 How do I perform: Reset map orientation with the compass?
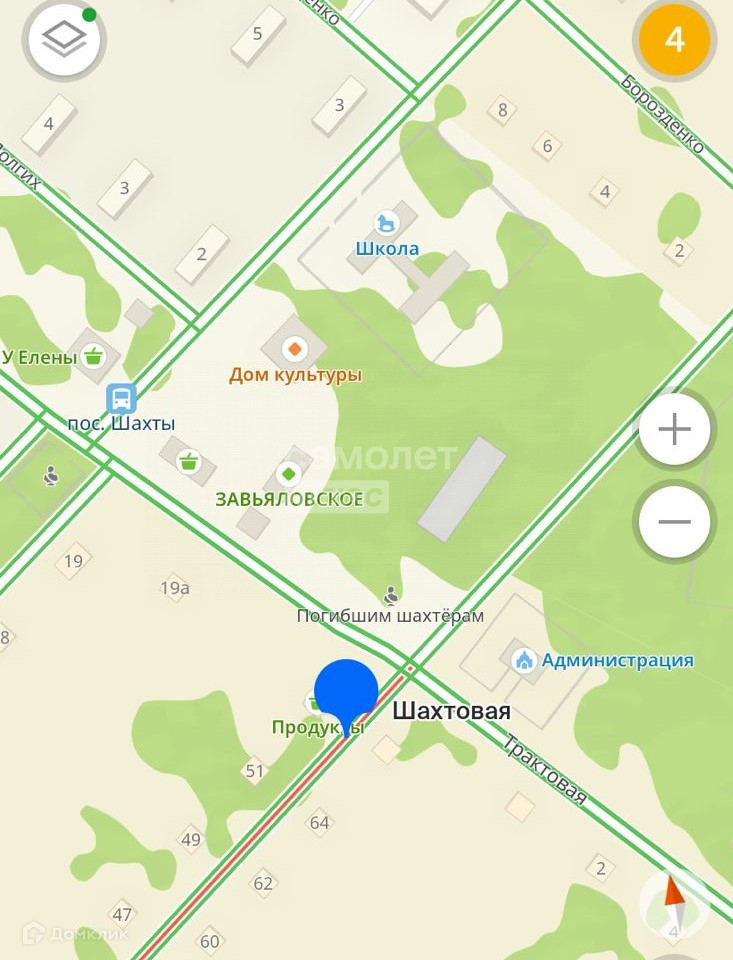[675, 899]
